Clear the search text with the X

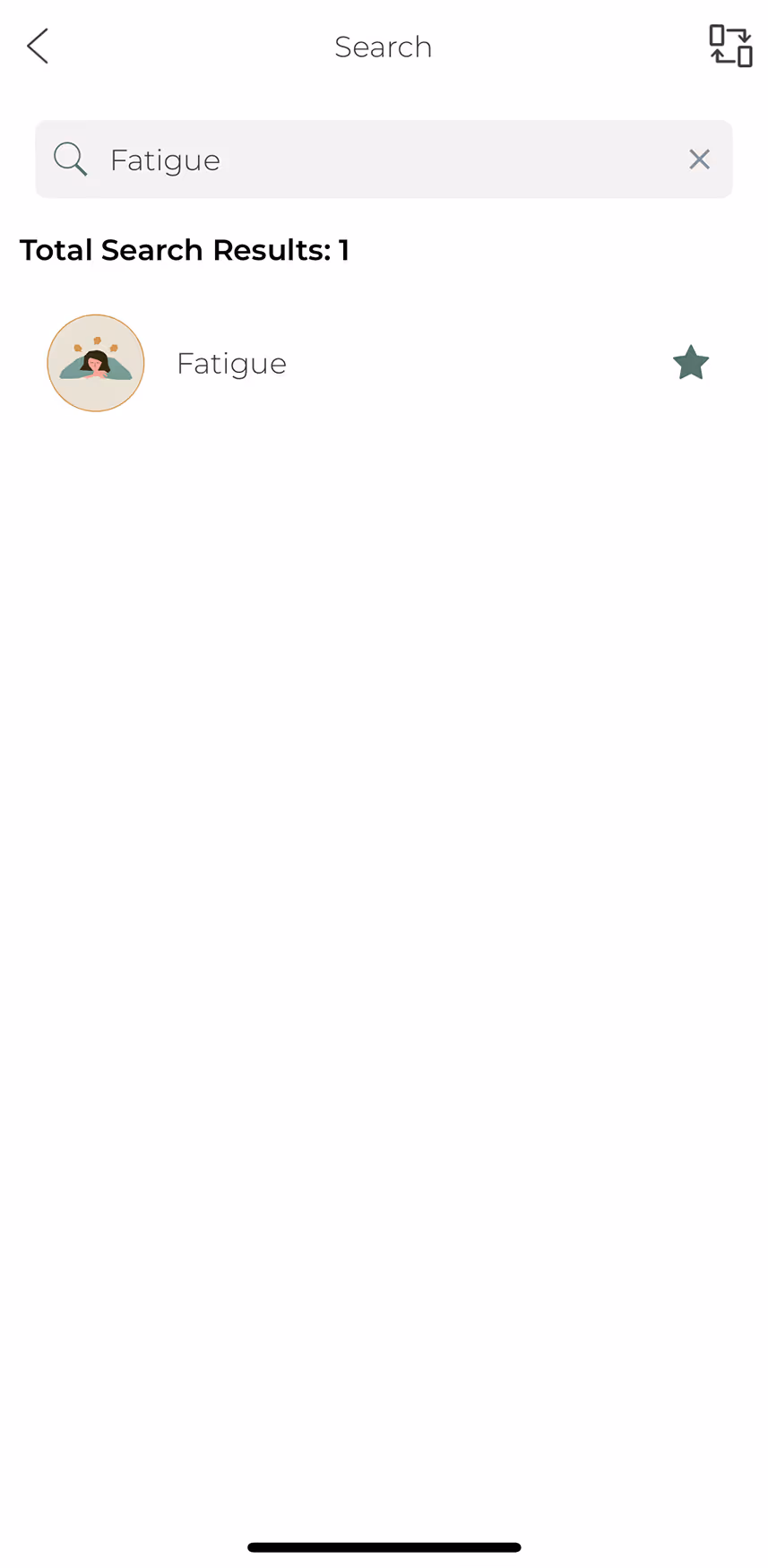(x=699, y=159)
